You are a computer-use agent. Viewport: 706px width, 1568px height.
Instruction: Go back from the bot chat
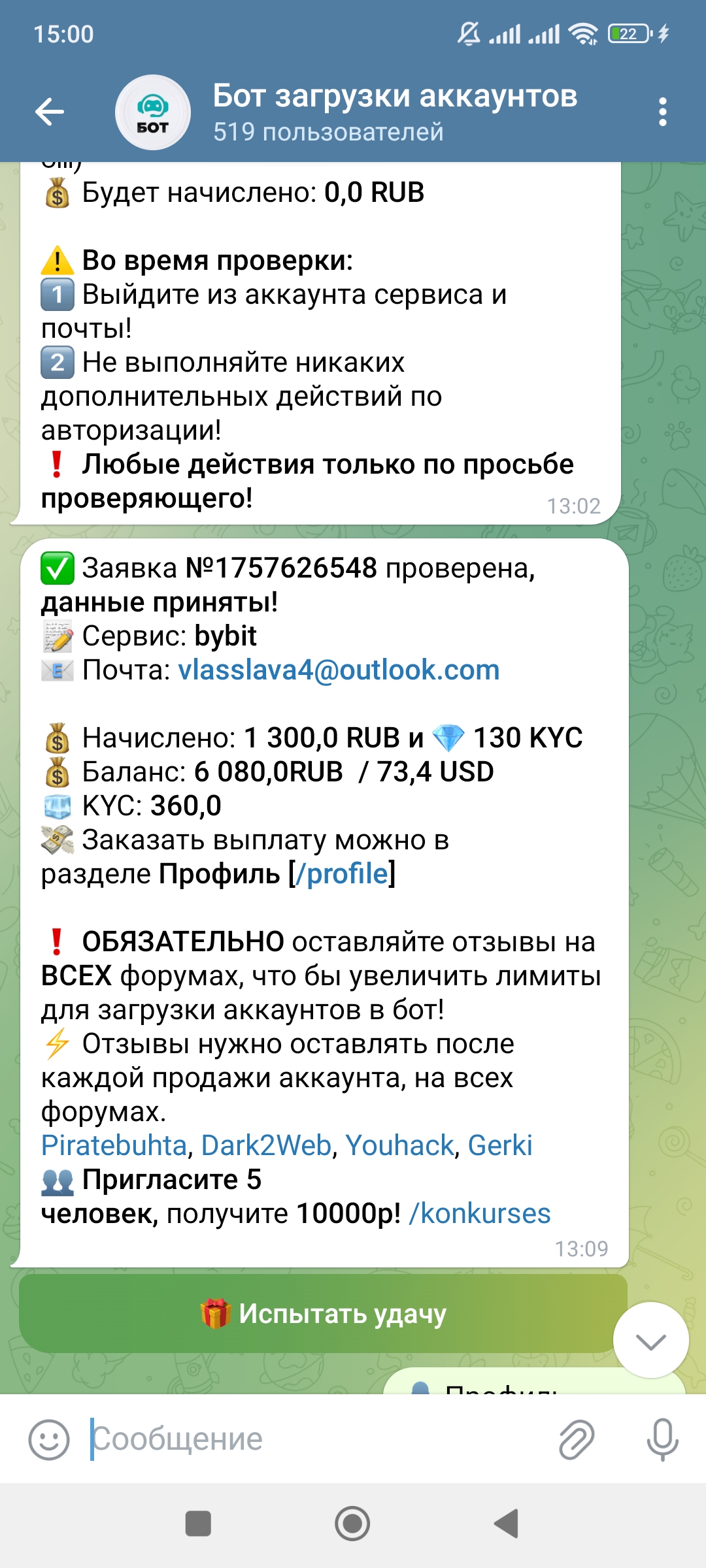(50, 112)
